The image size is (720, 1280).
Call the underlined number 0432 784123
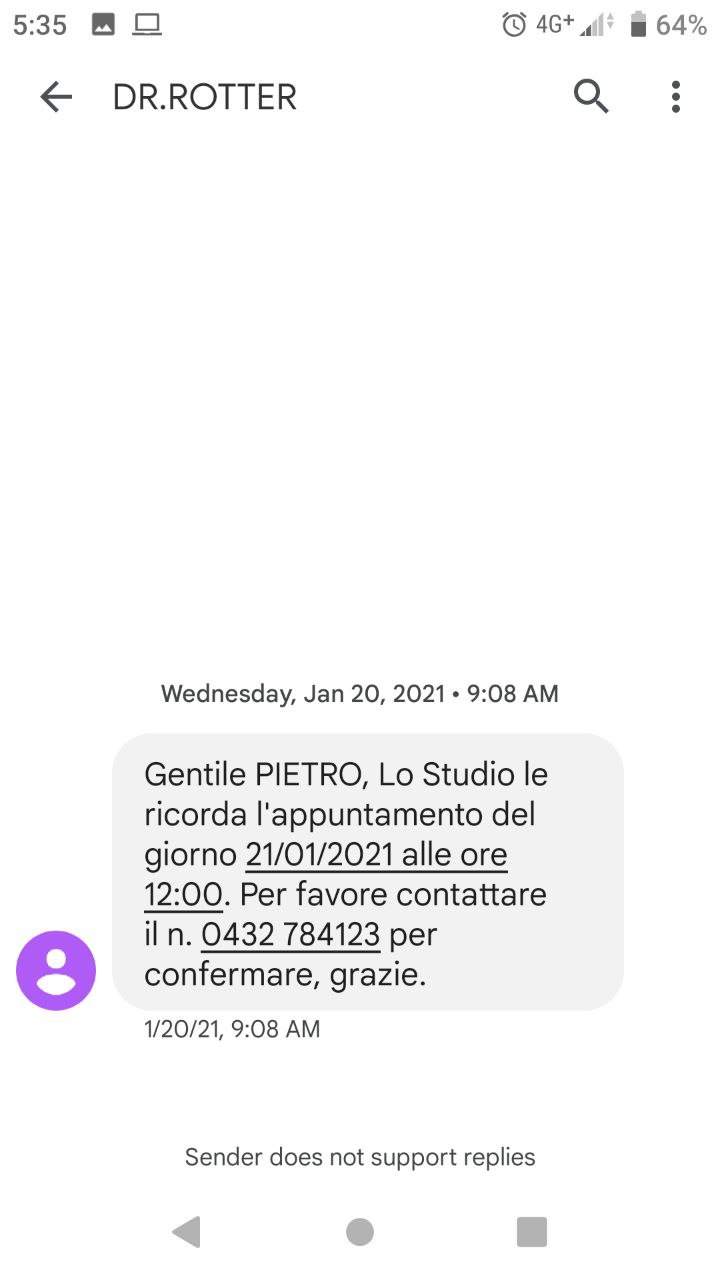point(291,935)
